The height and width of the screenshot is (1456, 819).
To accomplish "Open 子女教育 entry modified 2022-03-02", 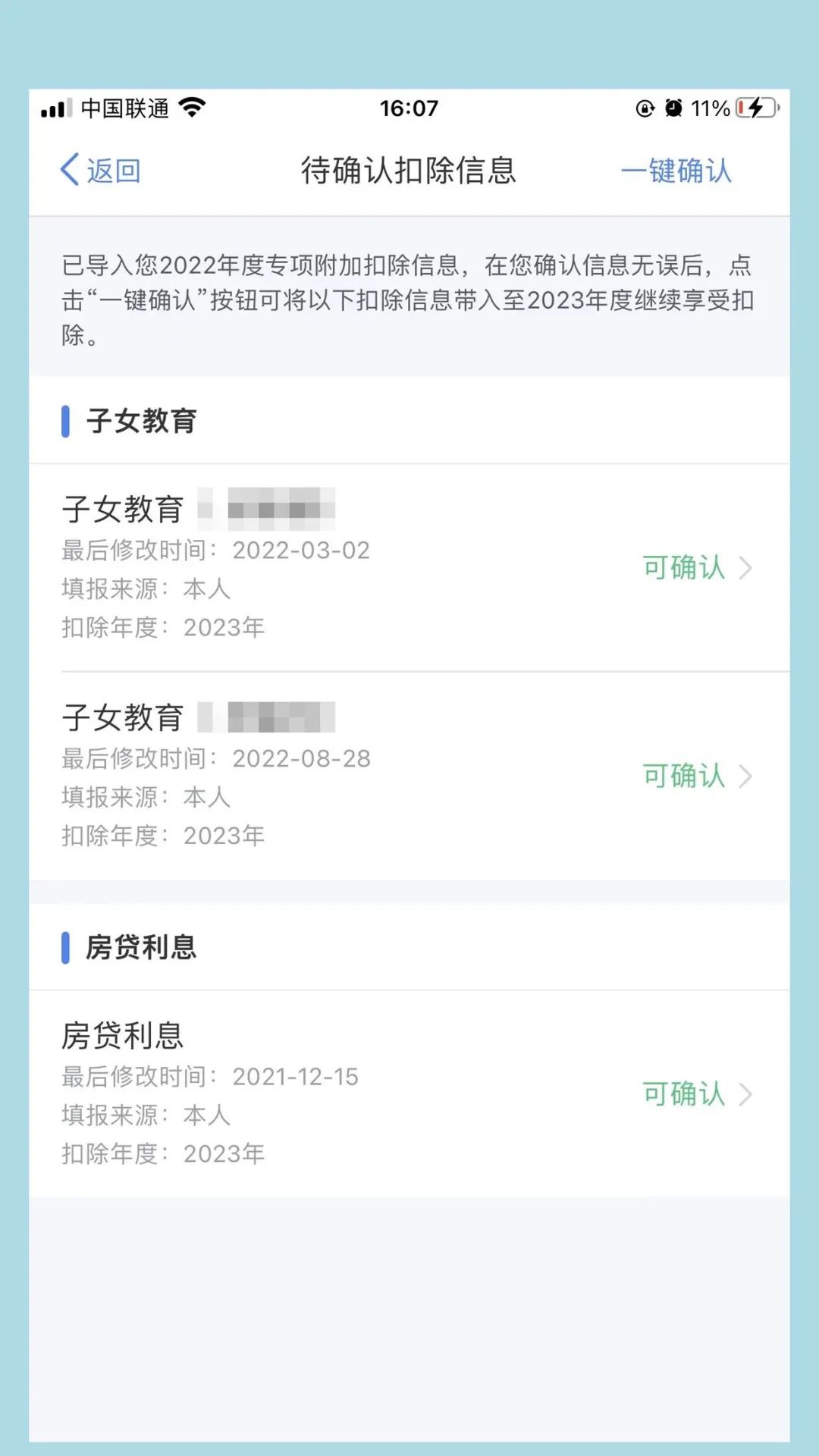I will [x=409, y=567].
